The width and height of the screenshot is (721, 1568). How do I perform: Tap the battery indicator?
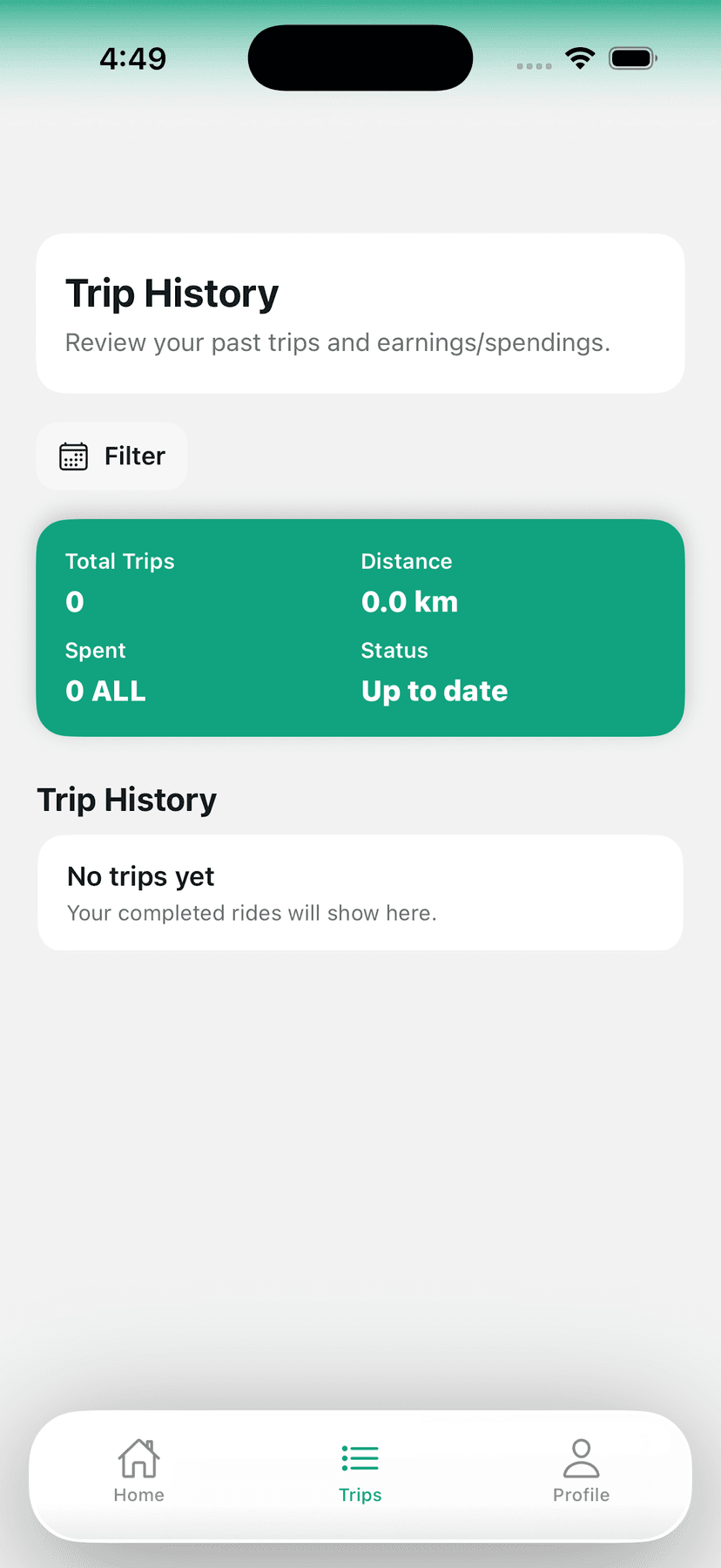[x=633, y=57]
